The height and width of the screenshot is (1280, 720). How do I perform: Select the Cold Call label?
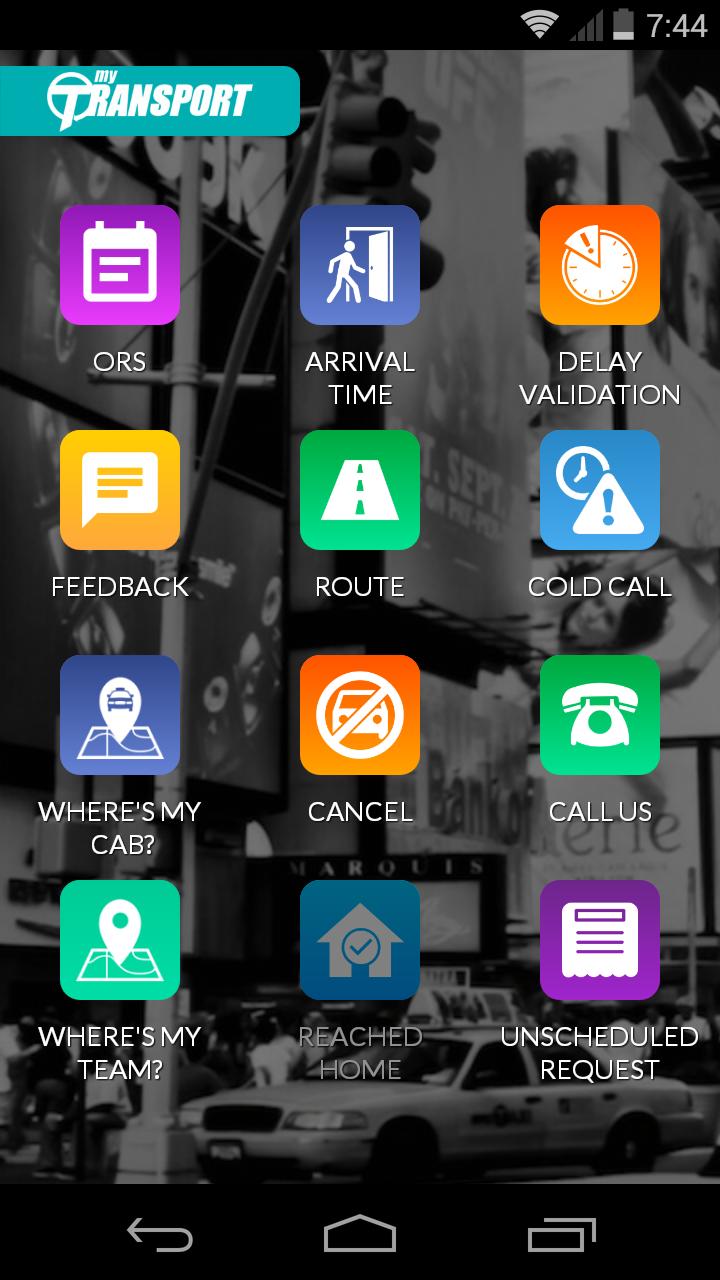pos(598,586)
